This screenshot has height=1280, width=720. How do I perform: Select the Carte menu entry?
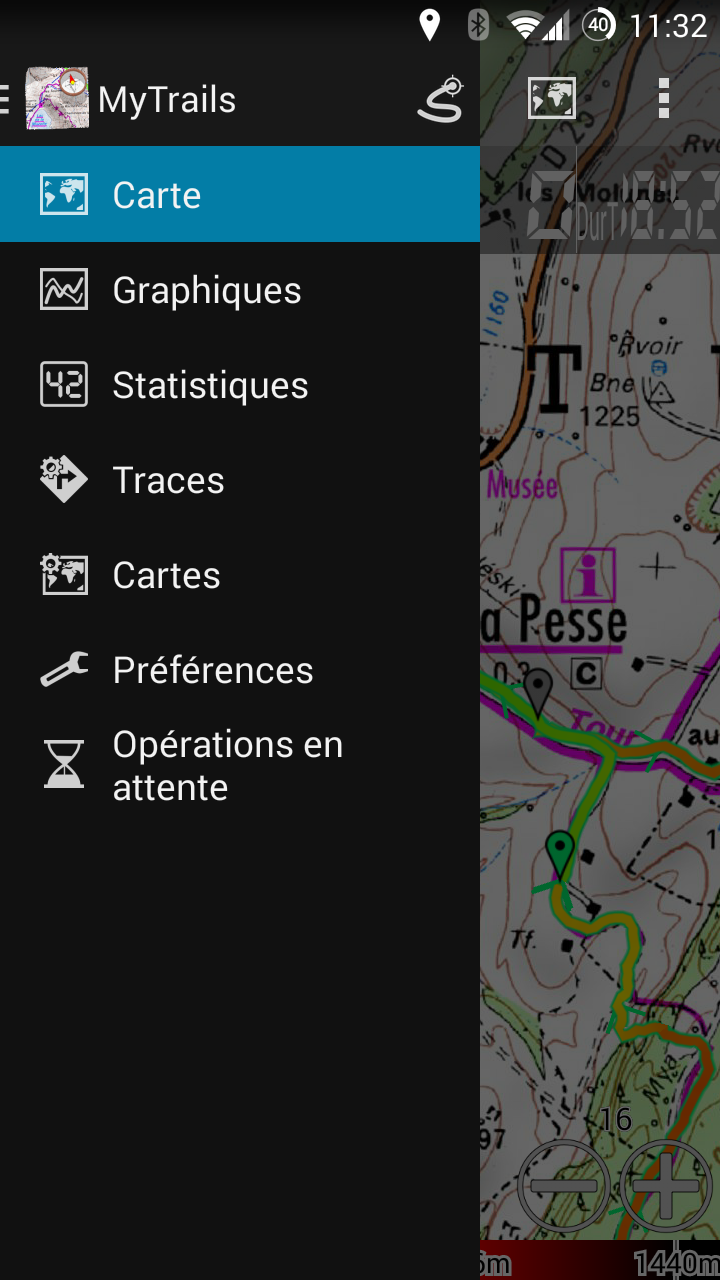click(x=157, y=193)
